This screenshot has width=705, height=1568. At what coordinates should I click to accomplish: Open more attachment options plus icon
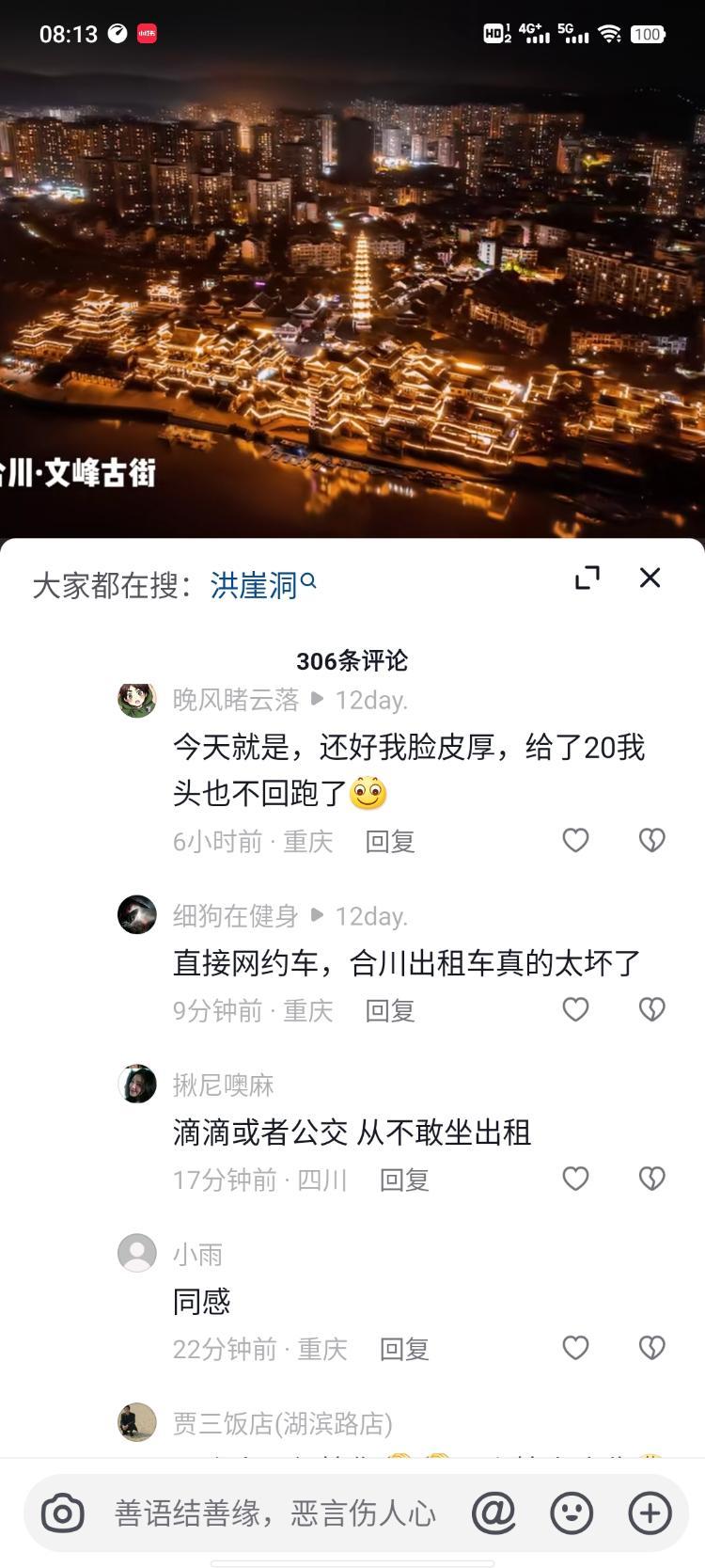(x=649, y=1513)
